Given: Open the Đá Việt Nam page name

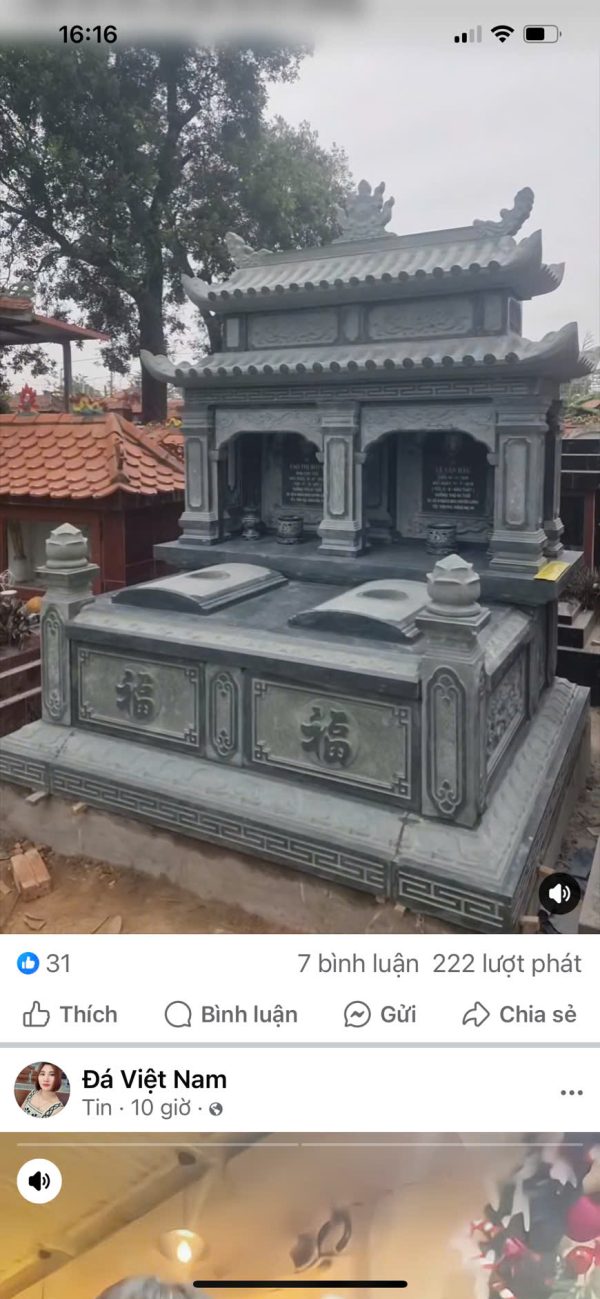Looking at the screenshot, I should click(154, 1080).
